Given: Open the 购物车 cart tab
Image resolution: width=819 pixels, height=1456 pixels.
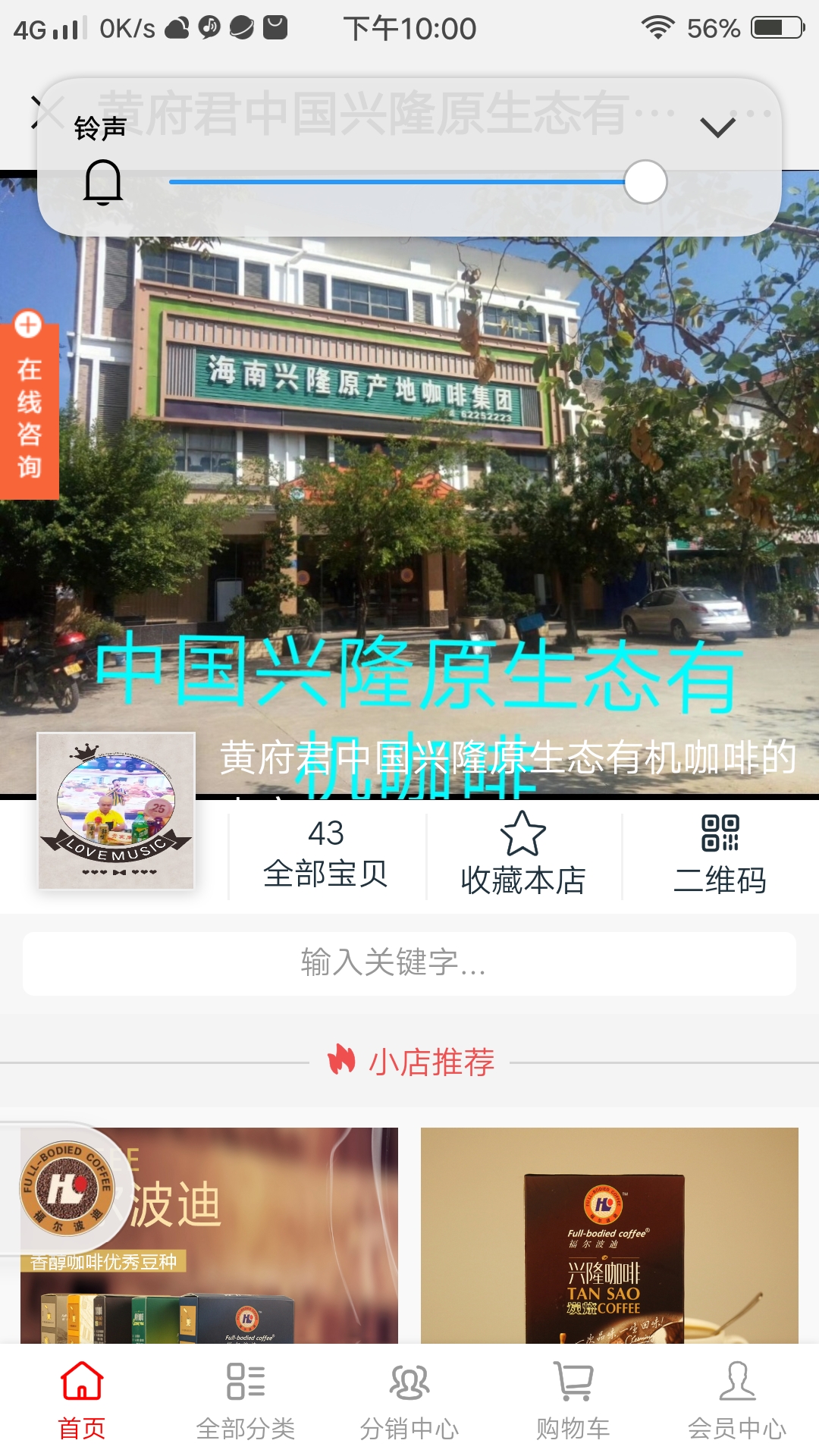Looking at the screenshot, I should 573,1401.
